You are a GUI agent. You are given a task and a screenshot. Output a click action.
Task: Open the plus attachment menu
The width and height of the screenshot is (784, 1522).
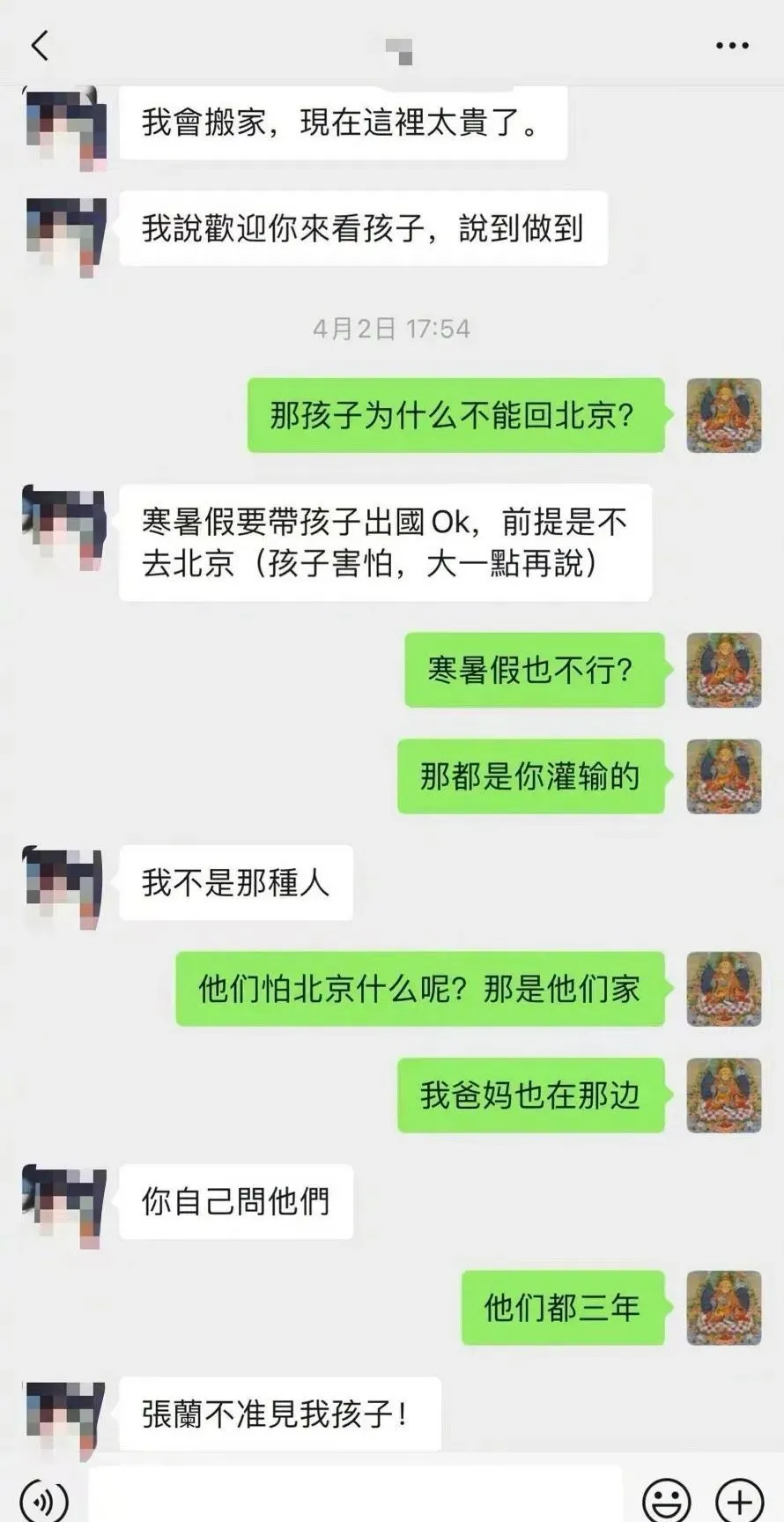pos(739,1498)
